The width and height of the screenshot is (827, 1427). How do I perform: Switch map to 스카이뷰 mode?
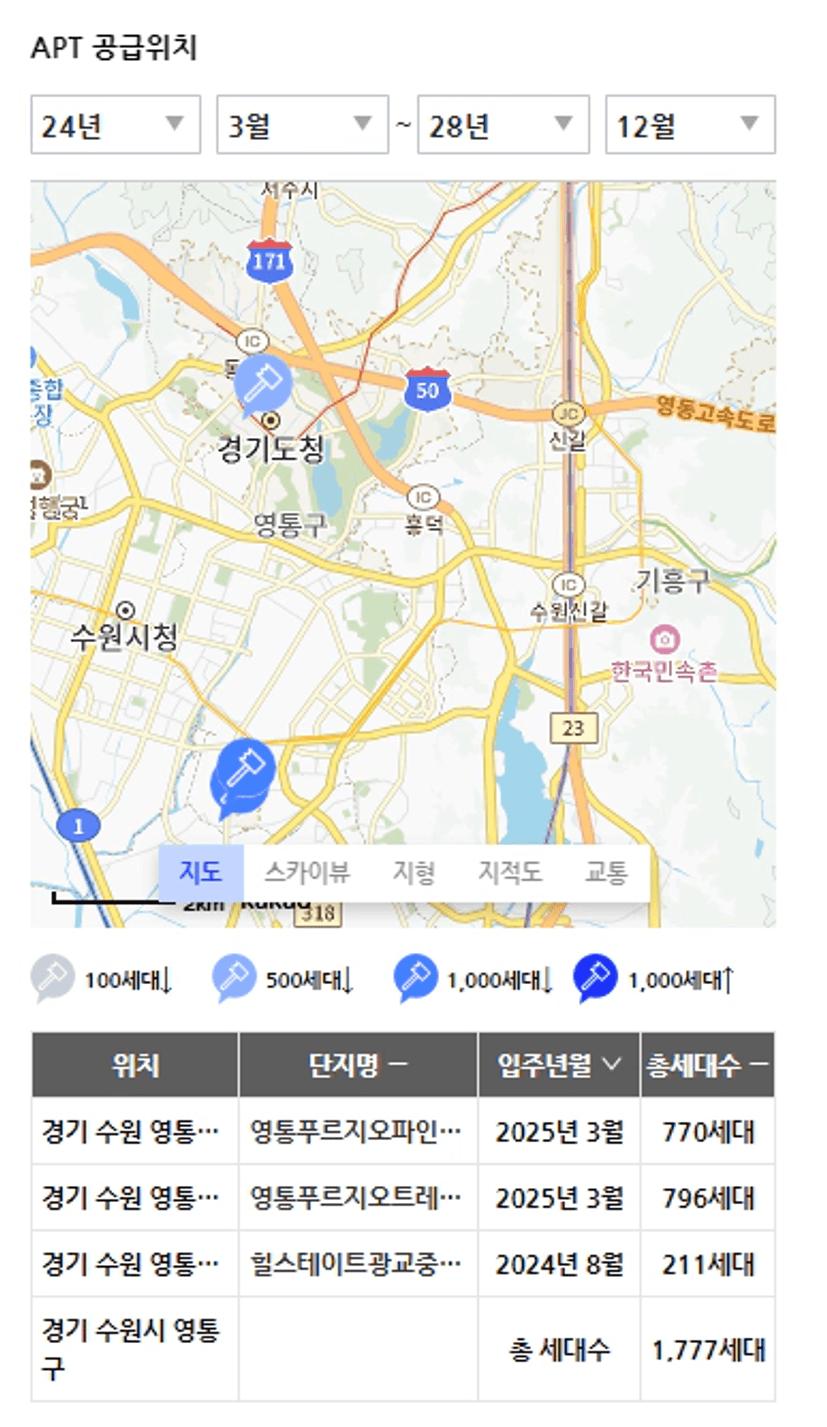307,873
